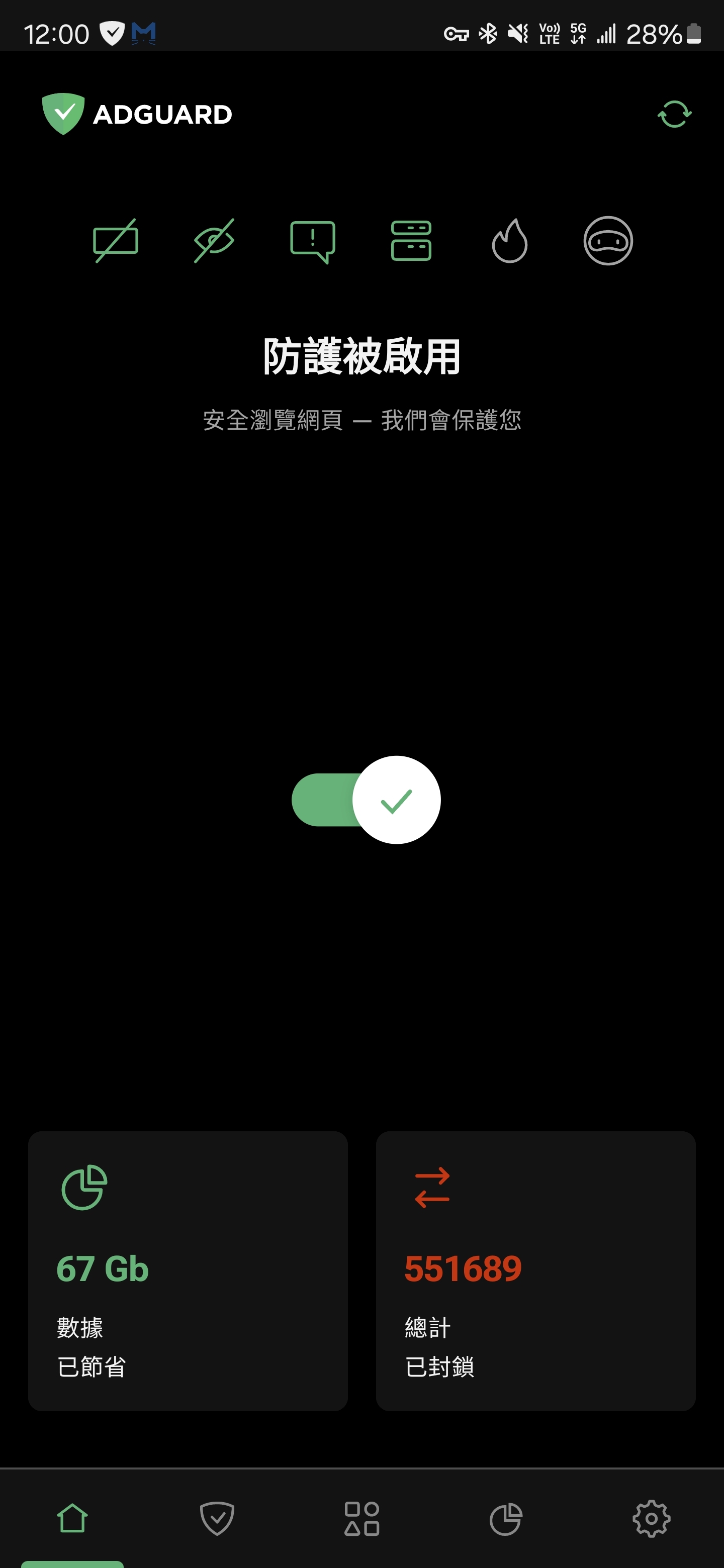Open the annoyance blocking speech-bubble icon
Screen dimensions: 724x1568
point(312,241)
